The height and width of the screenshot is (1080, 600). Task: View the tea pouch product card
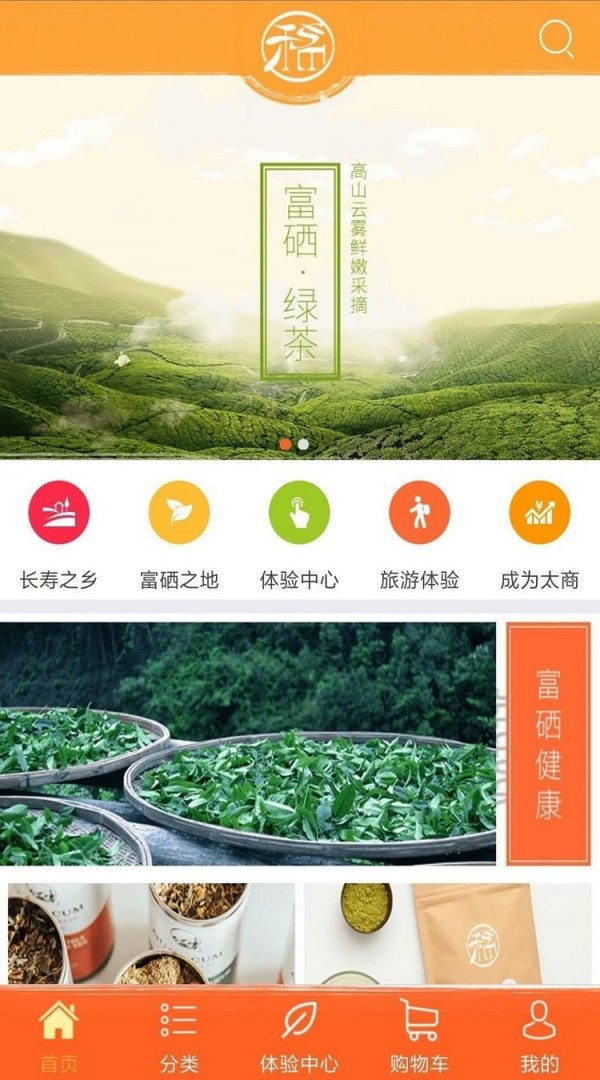coord(448,933)
